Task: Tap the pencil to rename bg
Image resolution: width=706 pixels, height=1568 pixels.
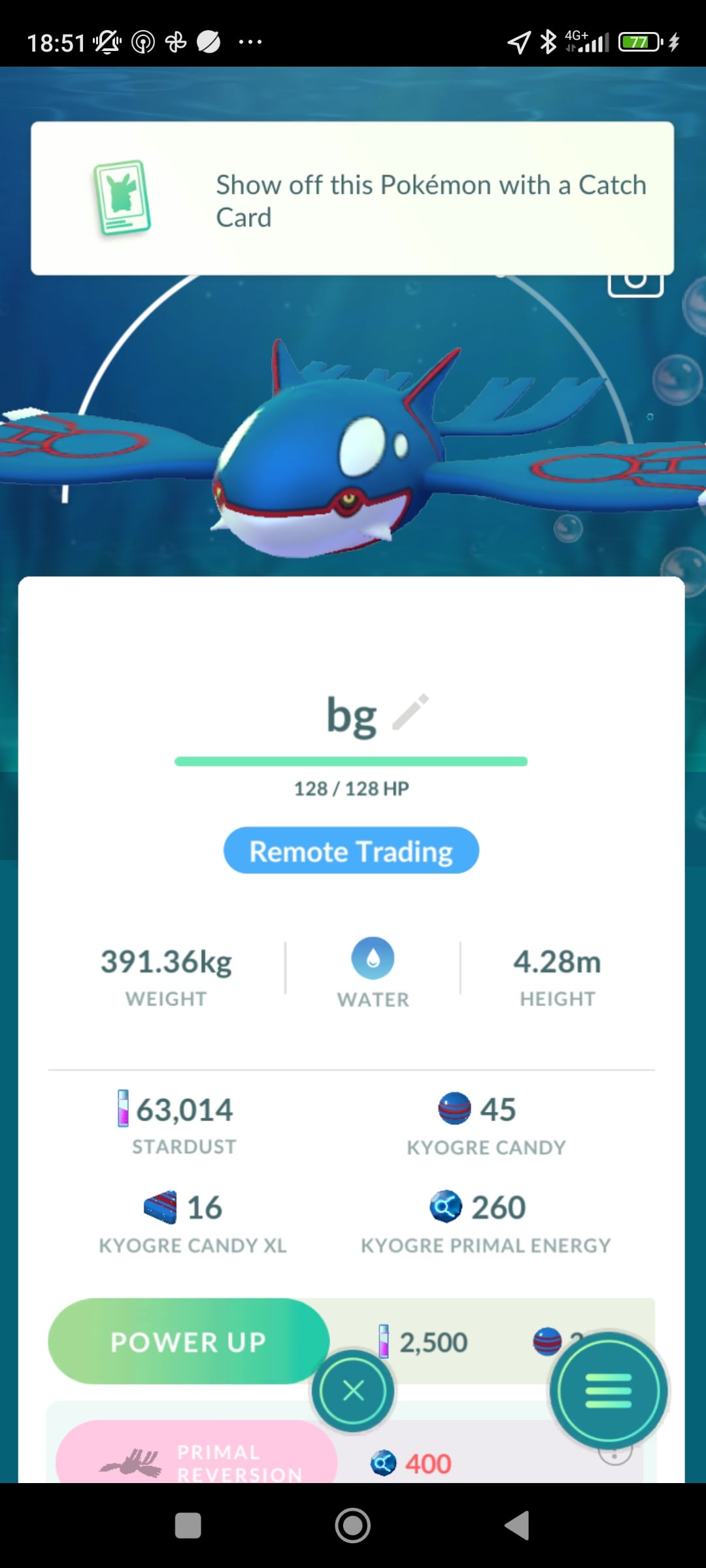Action: coord(411,711)
